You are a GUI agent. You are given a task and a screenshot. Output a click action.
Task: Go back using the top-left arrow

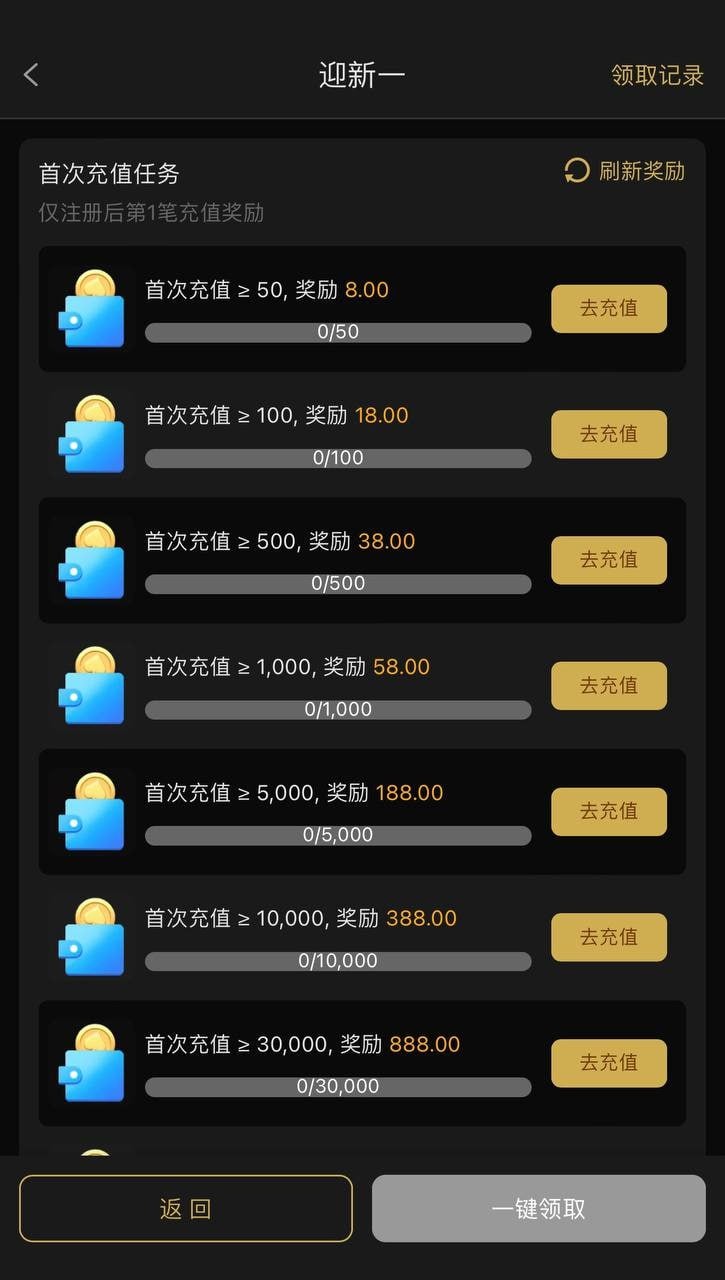click(31, 75)
